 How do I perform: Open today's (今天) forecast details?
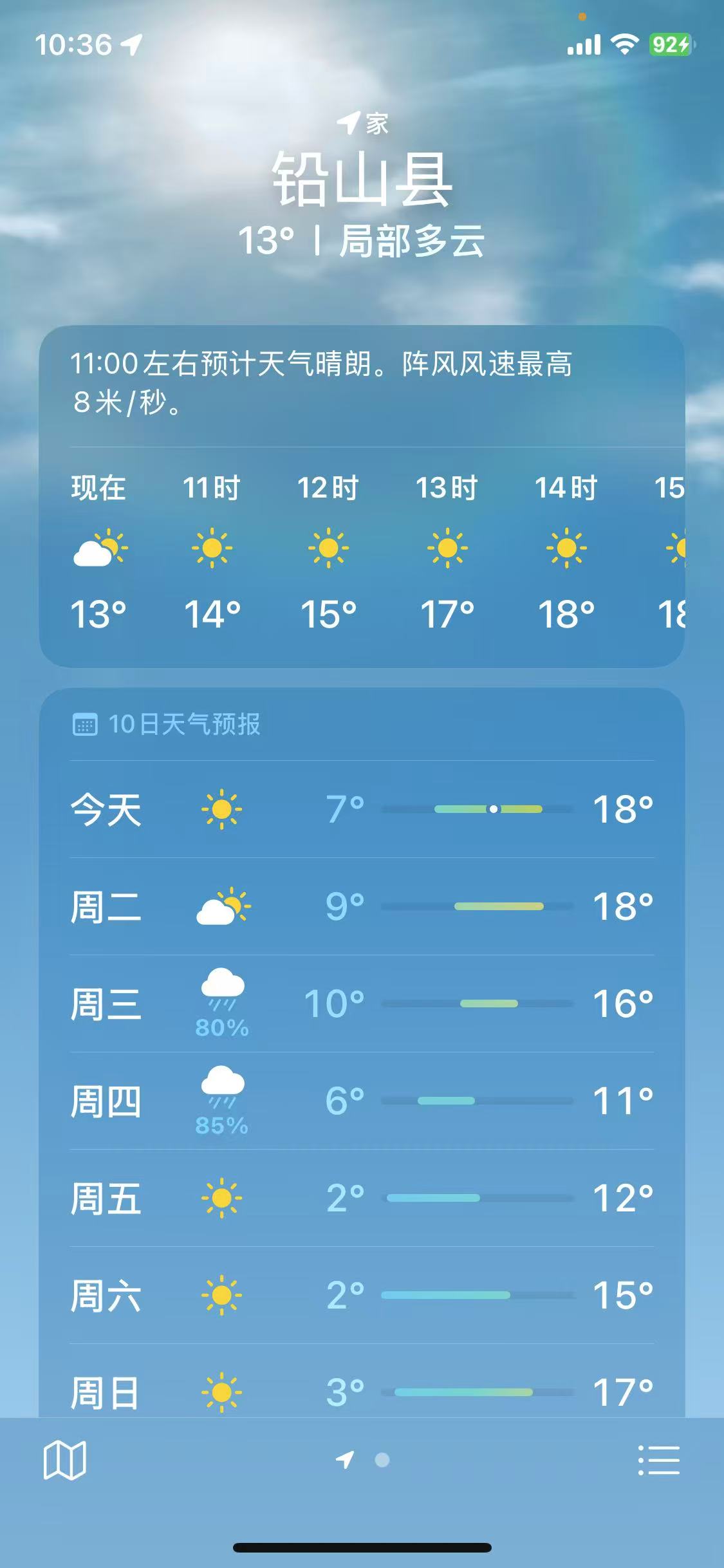[x=362, y=809]
